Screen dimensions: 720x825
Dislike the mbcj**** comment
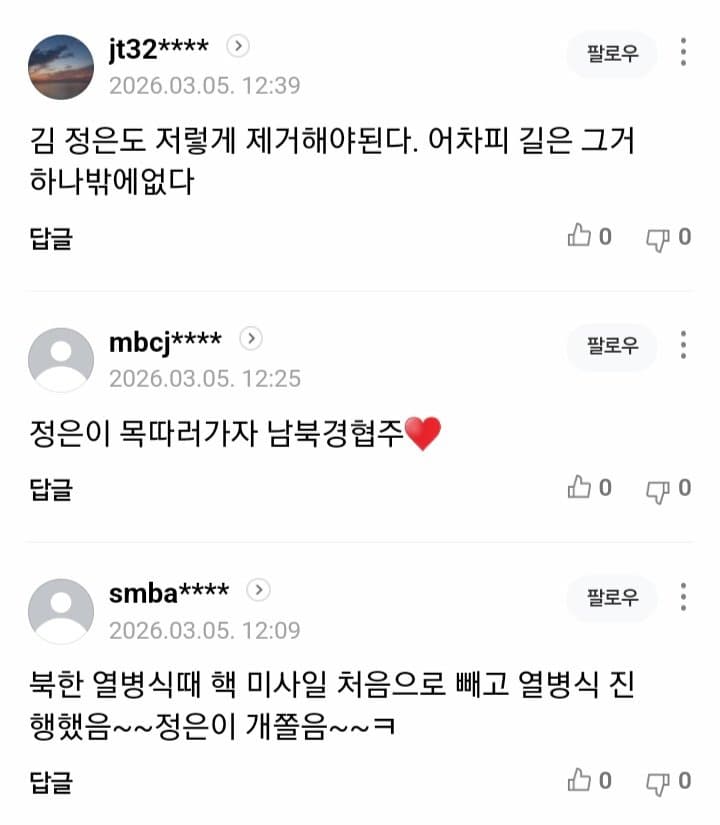658,489
